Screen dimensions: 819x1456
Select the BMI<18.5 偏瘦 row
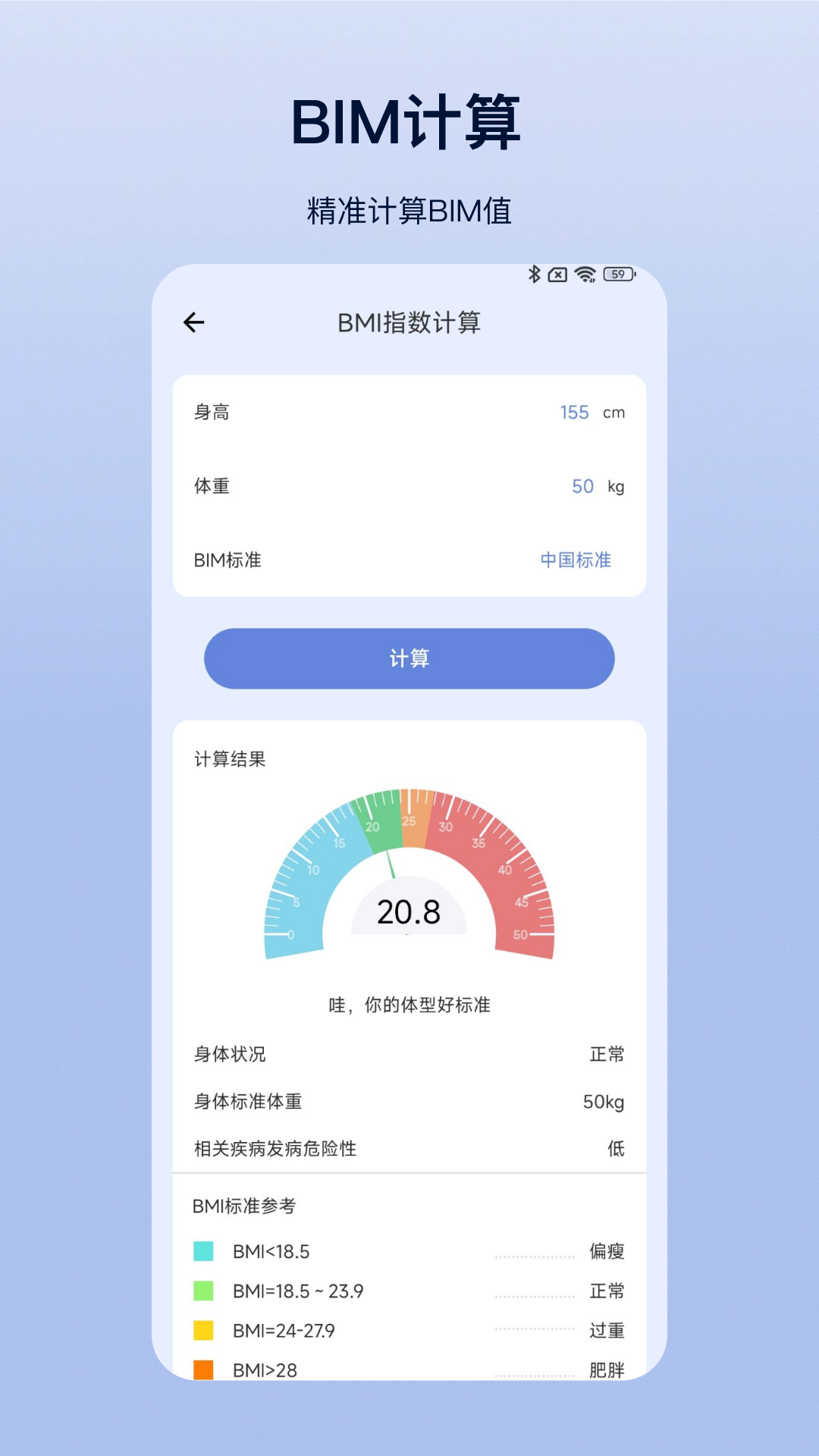click(409, 1251)
